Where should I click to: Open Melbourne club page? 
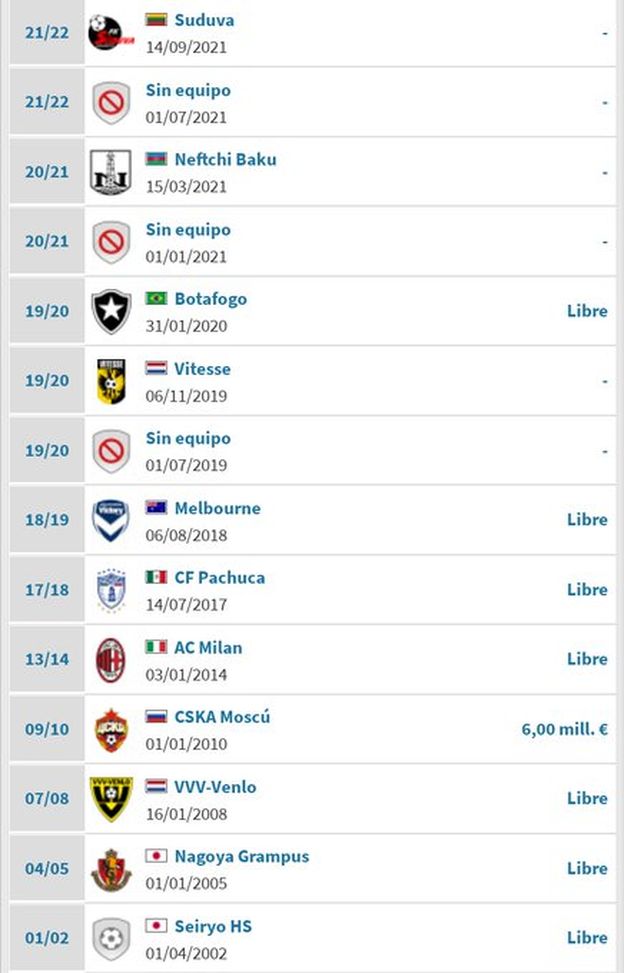[x=217, y=508]
